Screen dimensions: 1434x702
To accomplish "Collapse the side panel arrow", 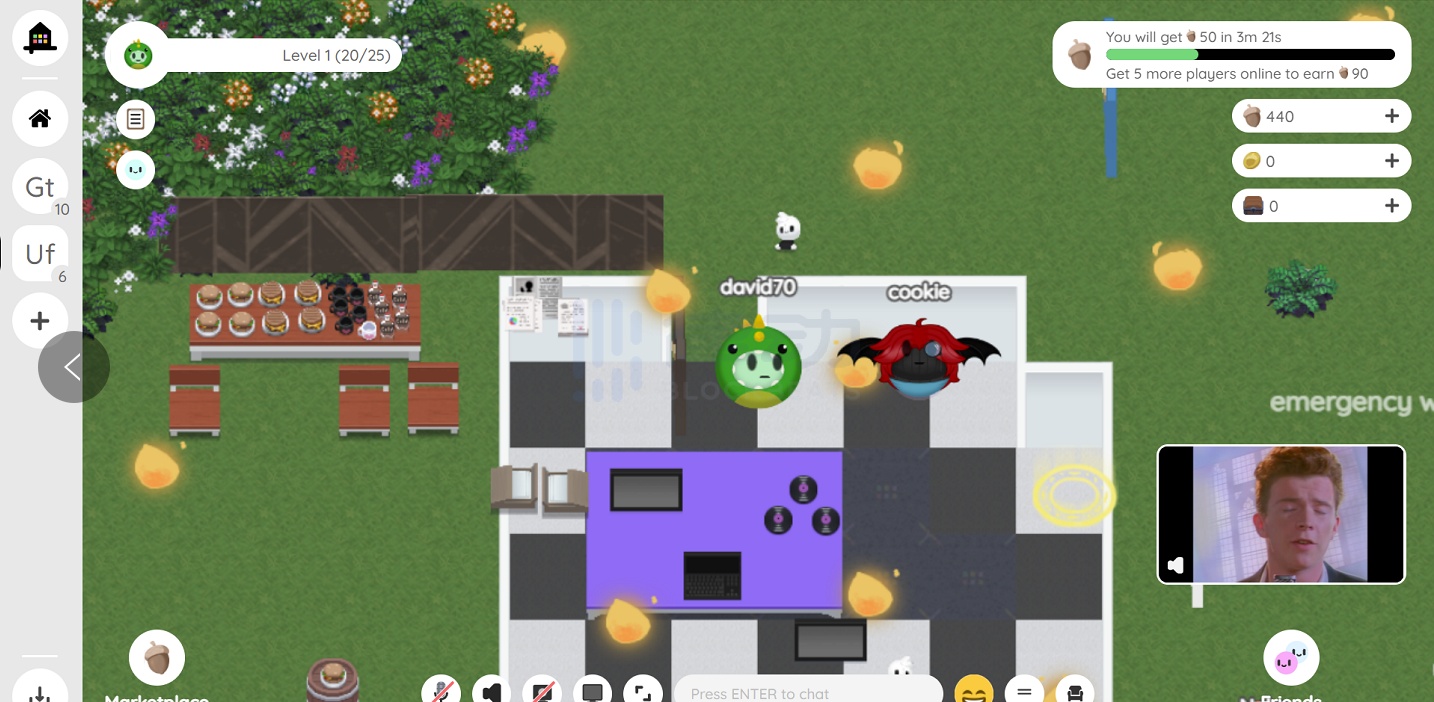I will (x=73, y=367).
